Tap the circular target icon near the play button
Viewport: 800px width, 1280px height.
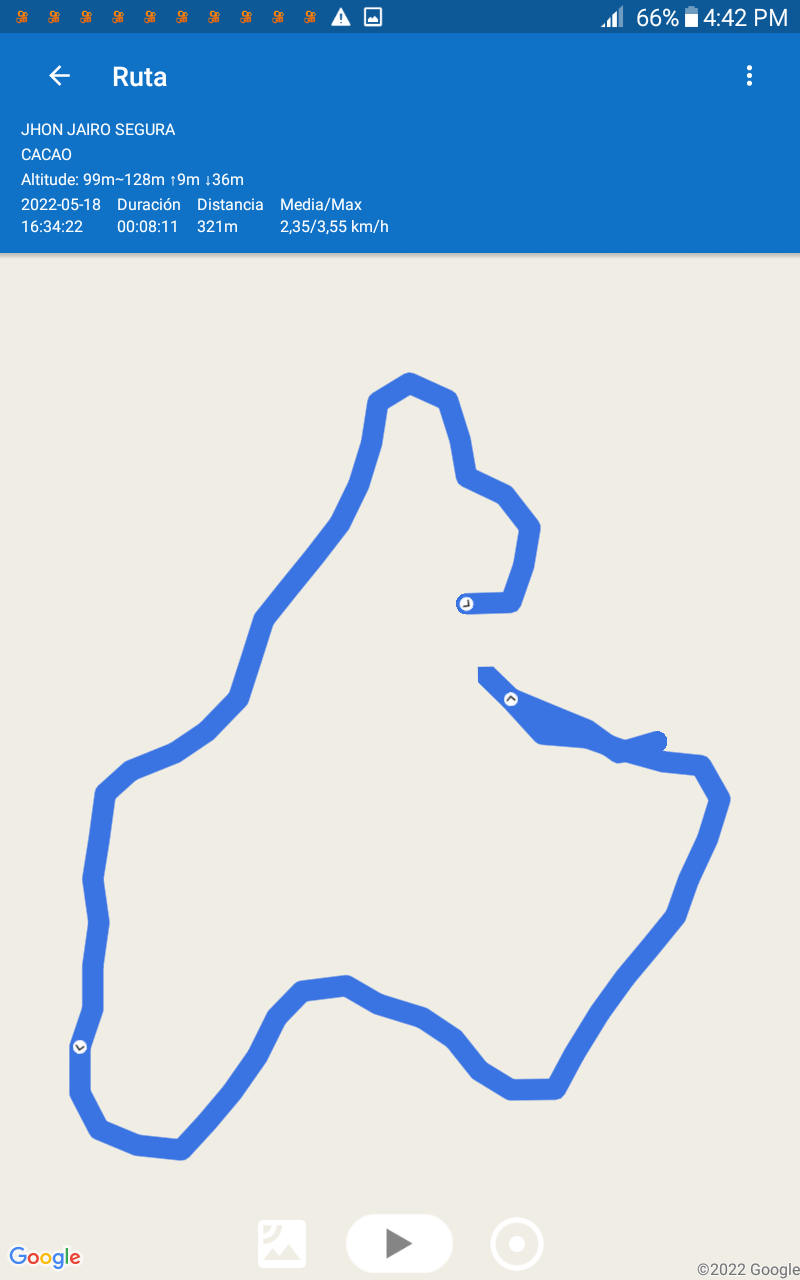point(517,1244)
